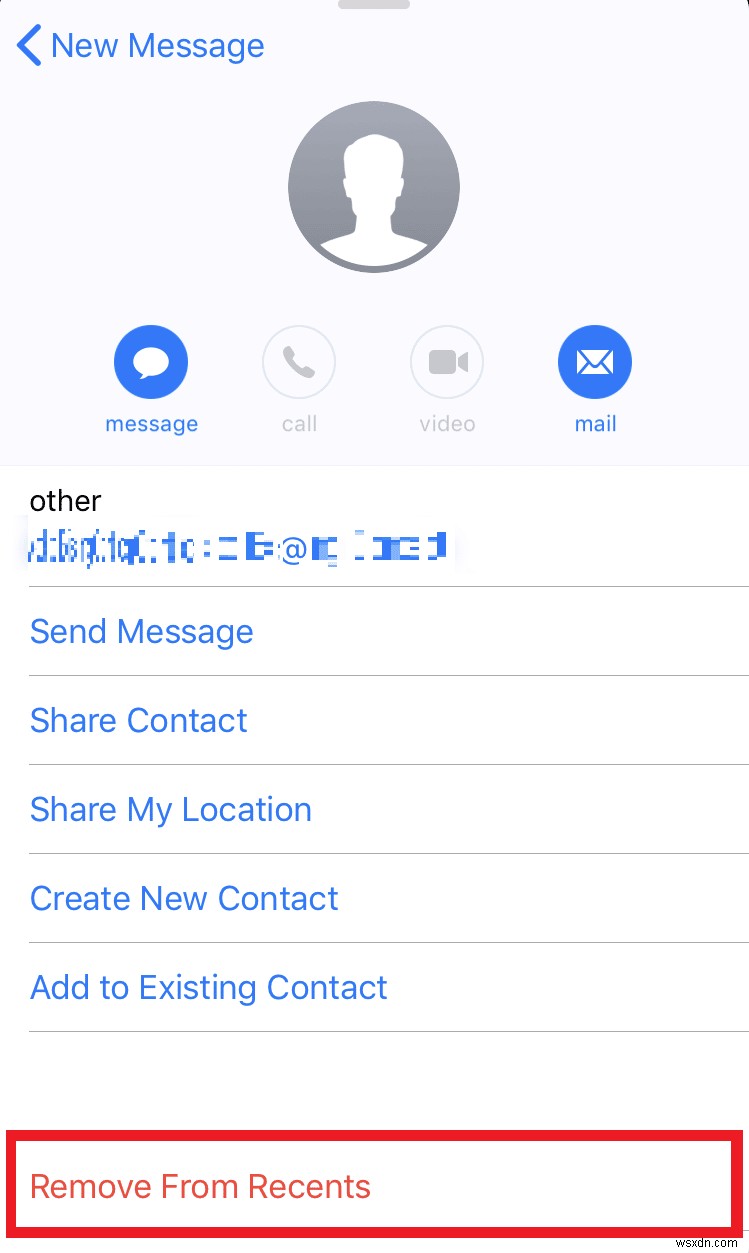Tap Remove From Recents

(199, 1185)
